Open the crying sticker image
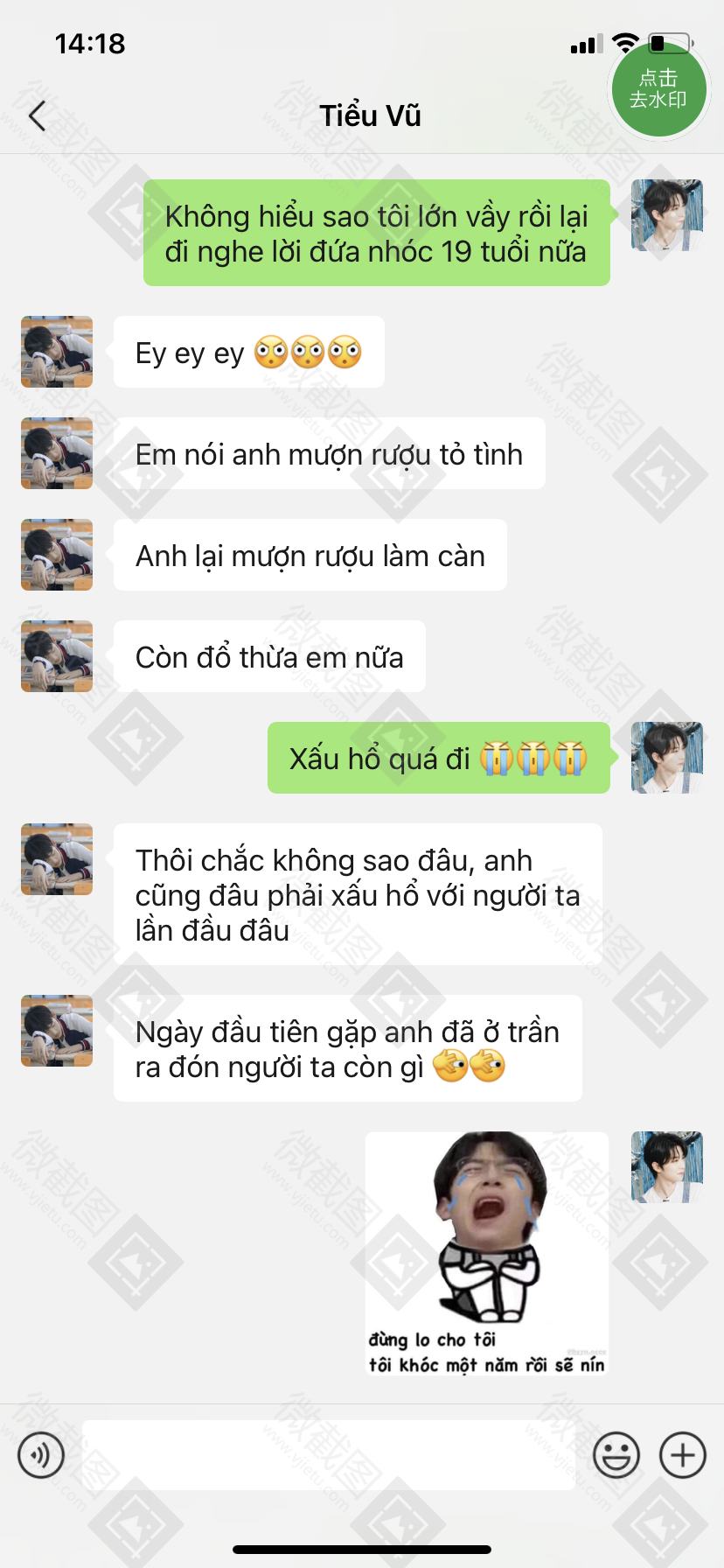Image resolution: width=724 pixels, height=1568 pixels. coord(486,1253)
